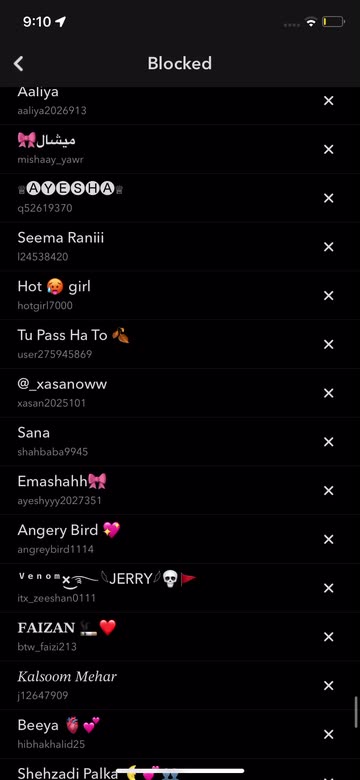Go back from the Blocked list
Screen dimensions: 360x780
tap(18, 63)
